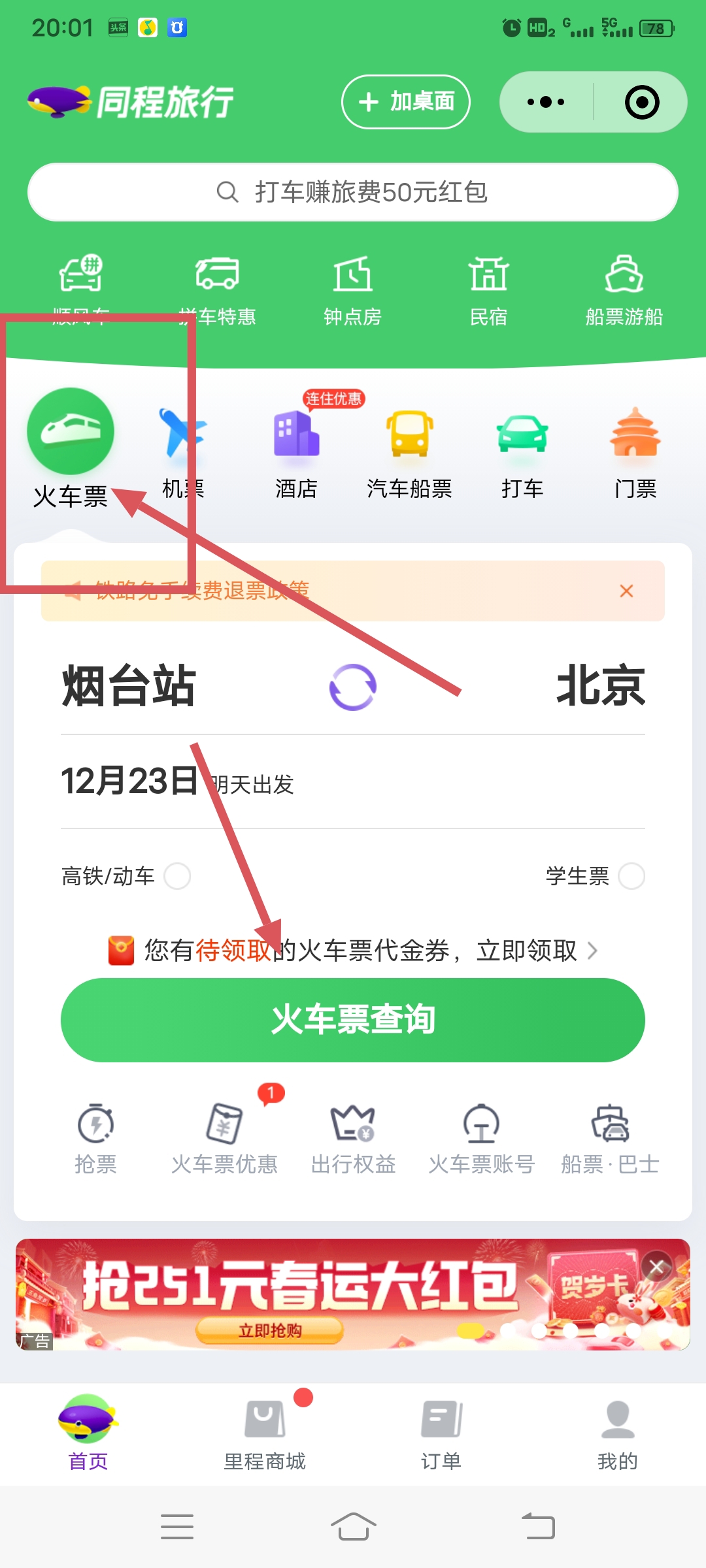Viewport: 706px width, 1568px height.
Task: Open the 门票 attraction tickets category
Action: [635, 451]
